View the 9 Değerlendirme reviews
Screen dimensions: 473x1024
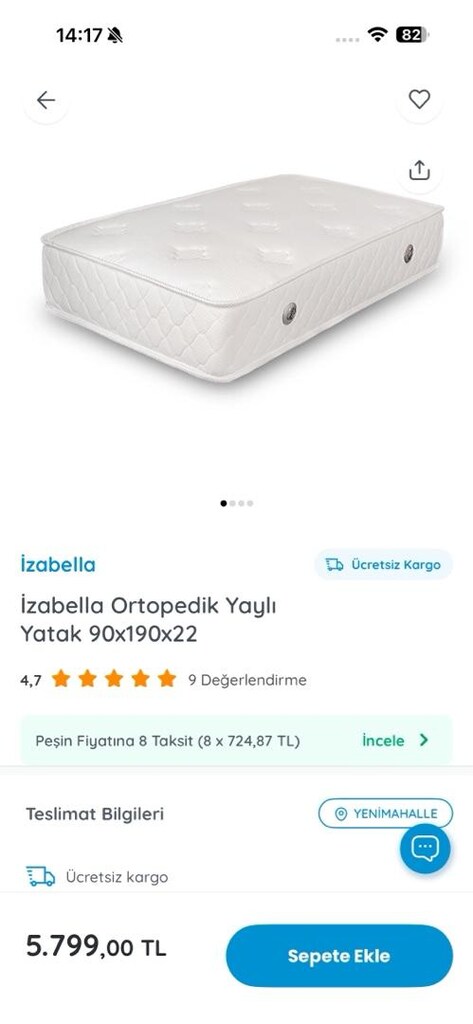tap(248, 680)
